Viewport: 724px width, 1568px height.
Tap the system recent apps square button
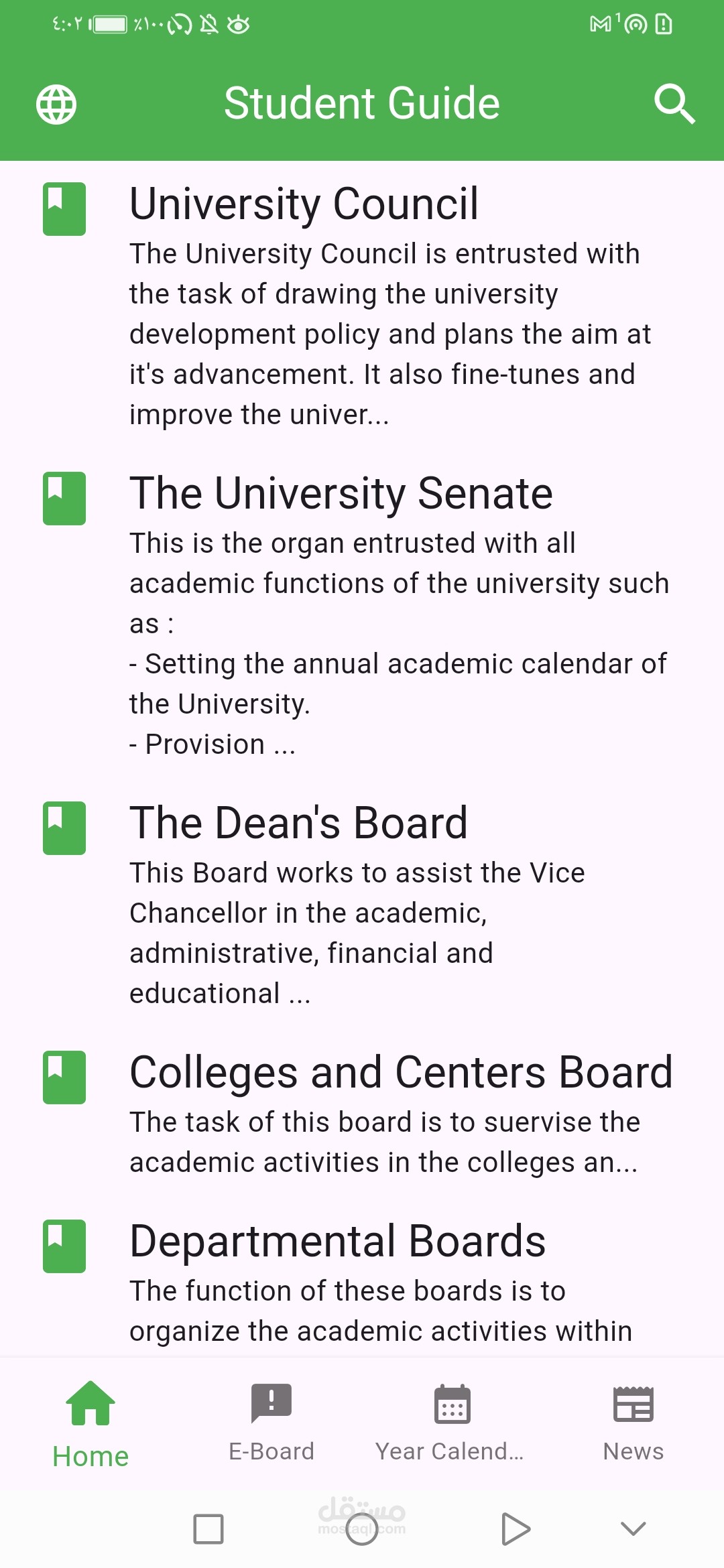coord(208,1529)
